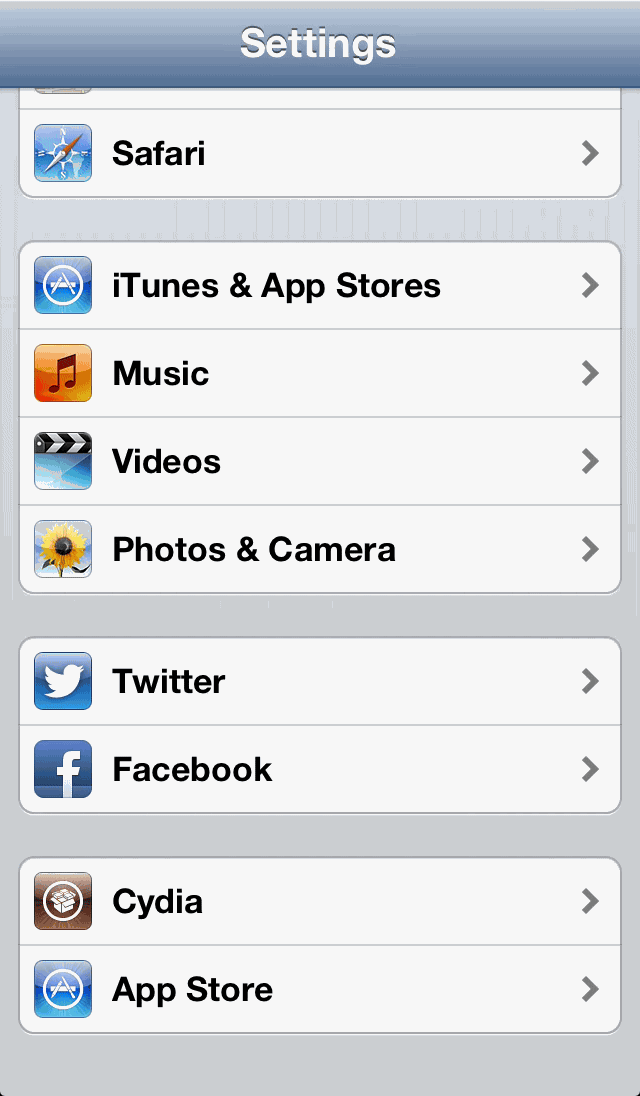The image size is (640, 1096).
Task: Open iTunes & App Stores settings
Action: click(x=320, y=285)
